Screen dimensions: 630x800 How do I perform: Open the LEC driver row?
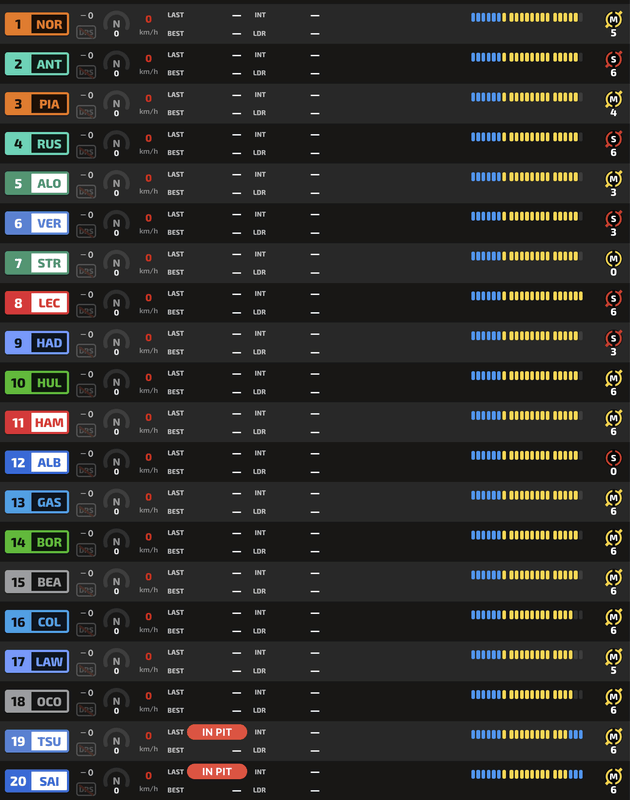tap(37, 303)
